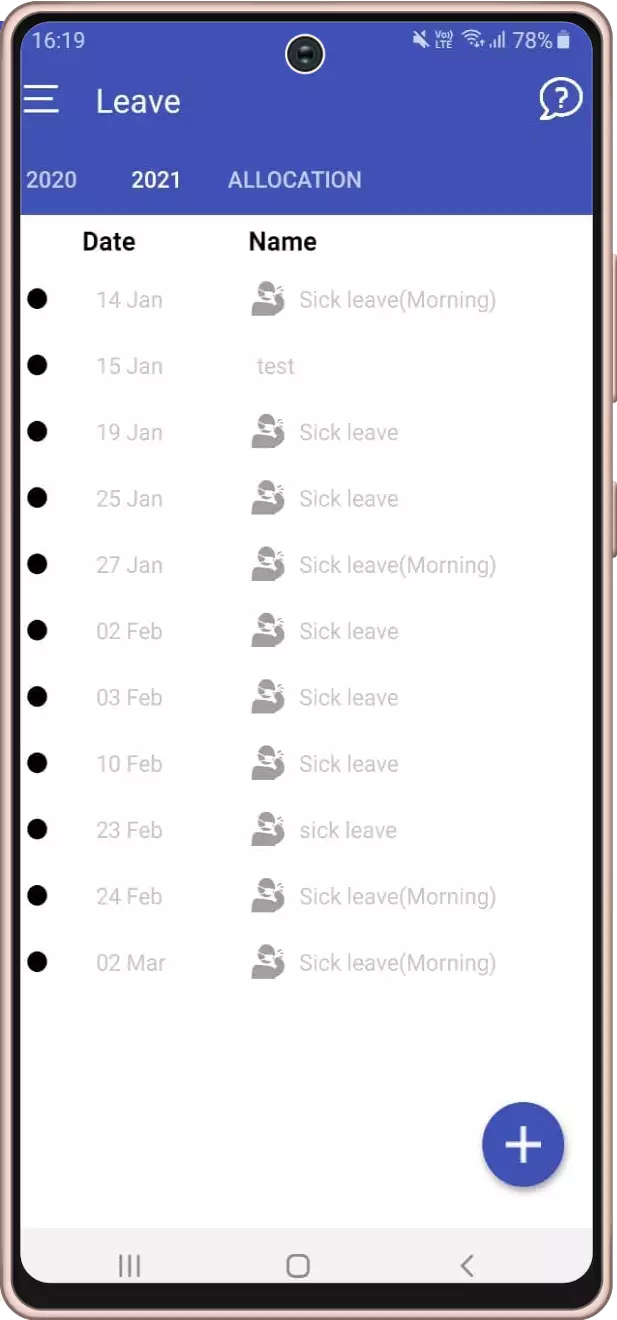Open the 23 Feb sick leave entry
This screenshot has width=617, height=1320.
coord(347,830)
